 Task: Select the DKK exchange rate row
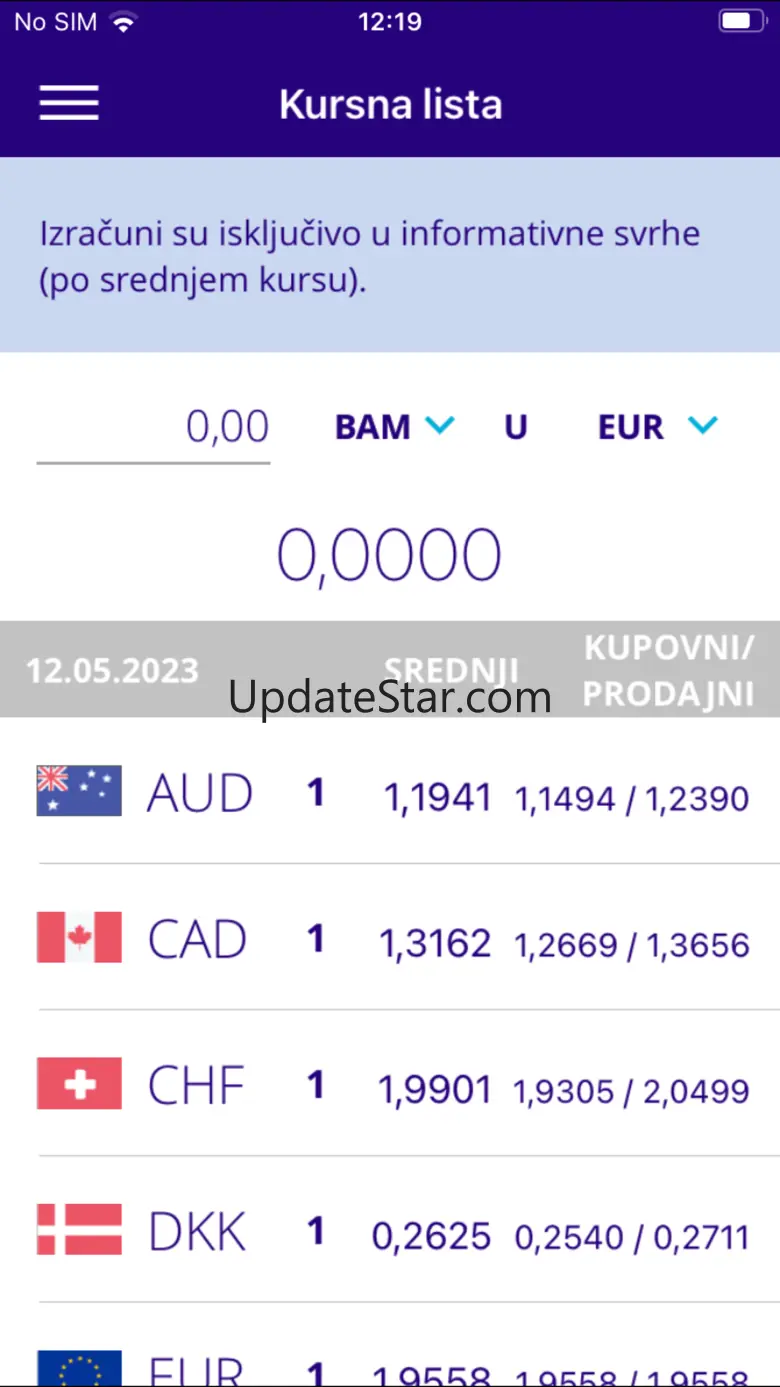click(390, 1230)
